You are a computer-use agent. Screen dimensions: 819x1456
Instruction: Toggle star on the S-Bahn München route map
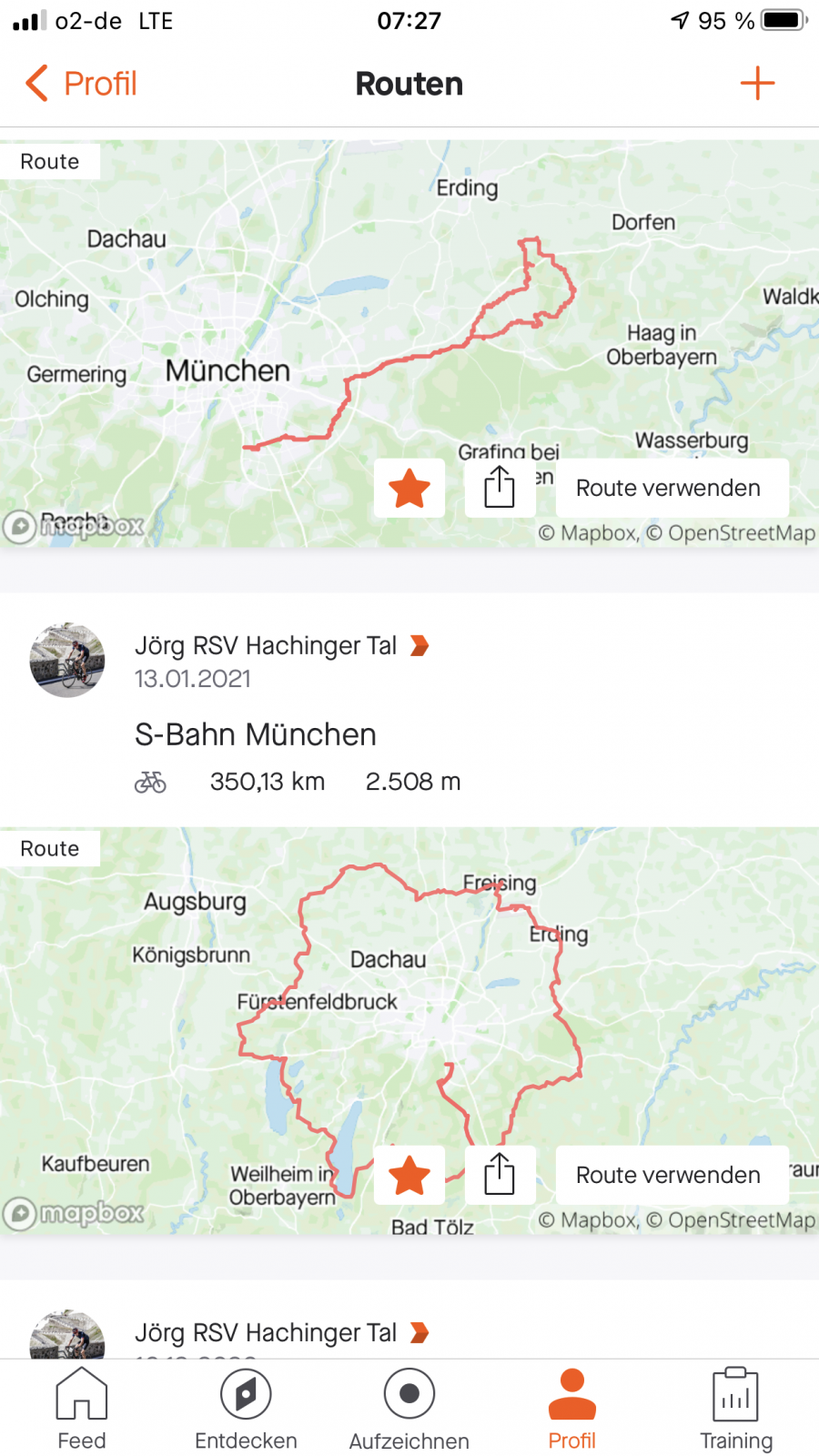[x=409, y=1176]
